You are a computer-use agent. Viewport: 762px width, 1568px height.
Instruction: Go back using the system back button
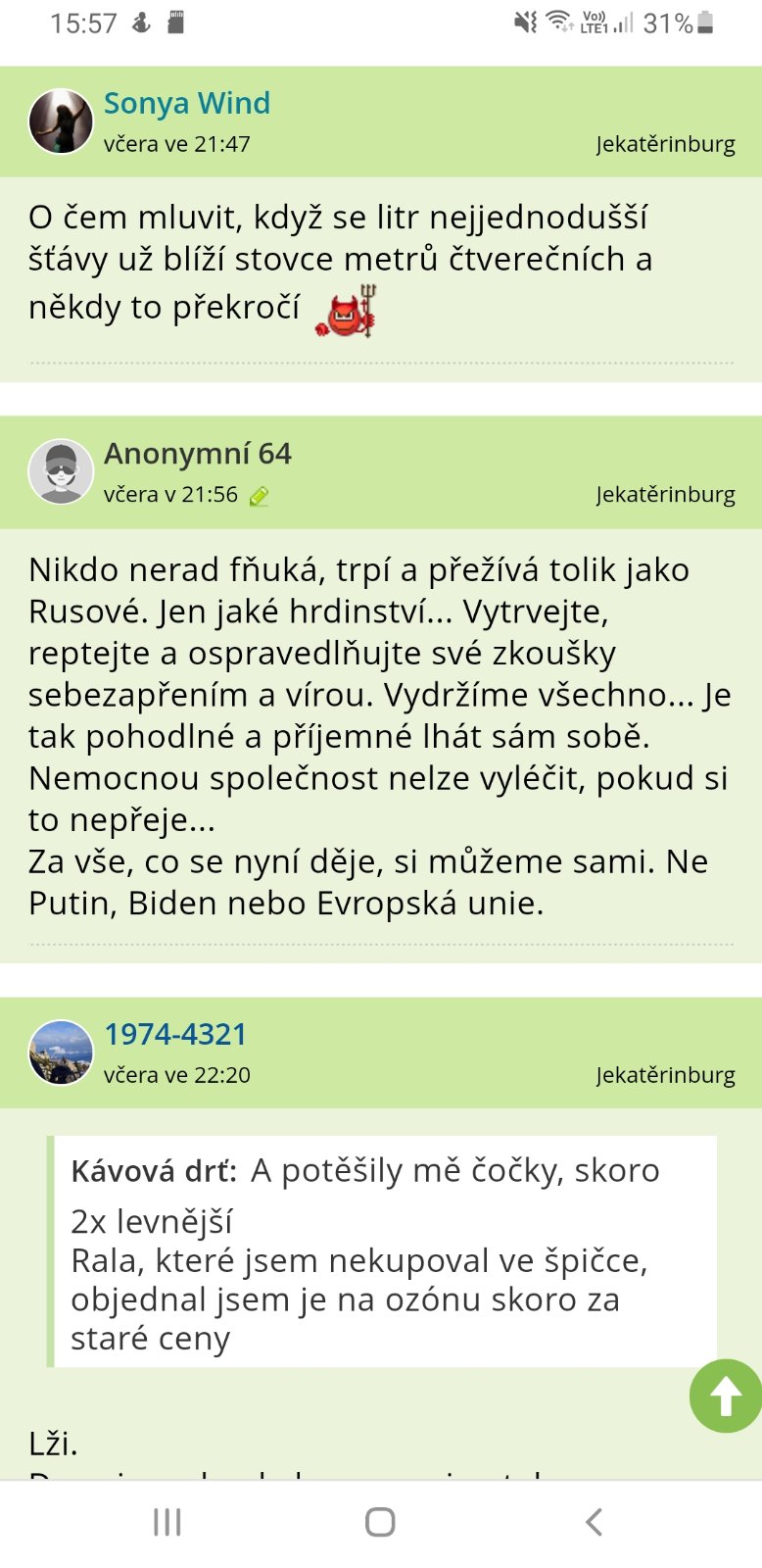point(593,1522)
